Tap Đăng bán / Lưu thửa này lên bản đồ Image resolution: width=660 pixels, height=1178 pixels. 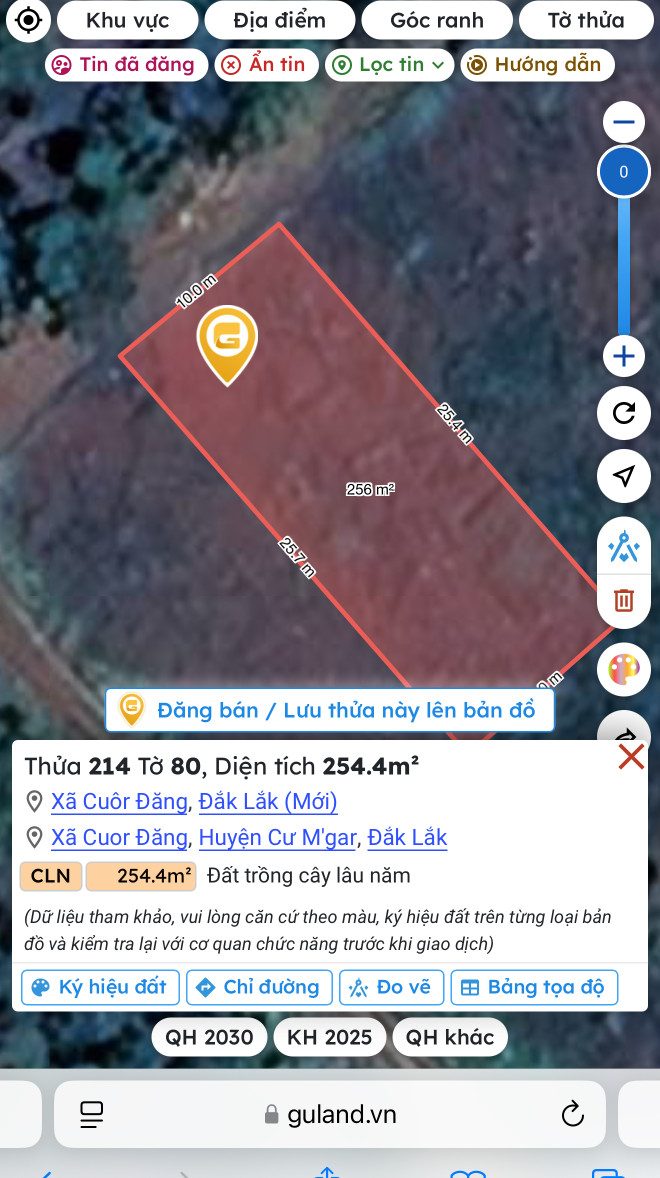pos(330,710)
